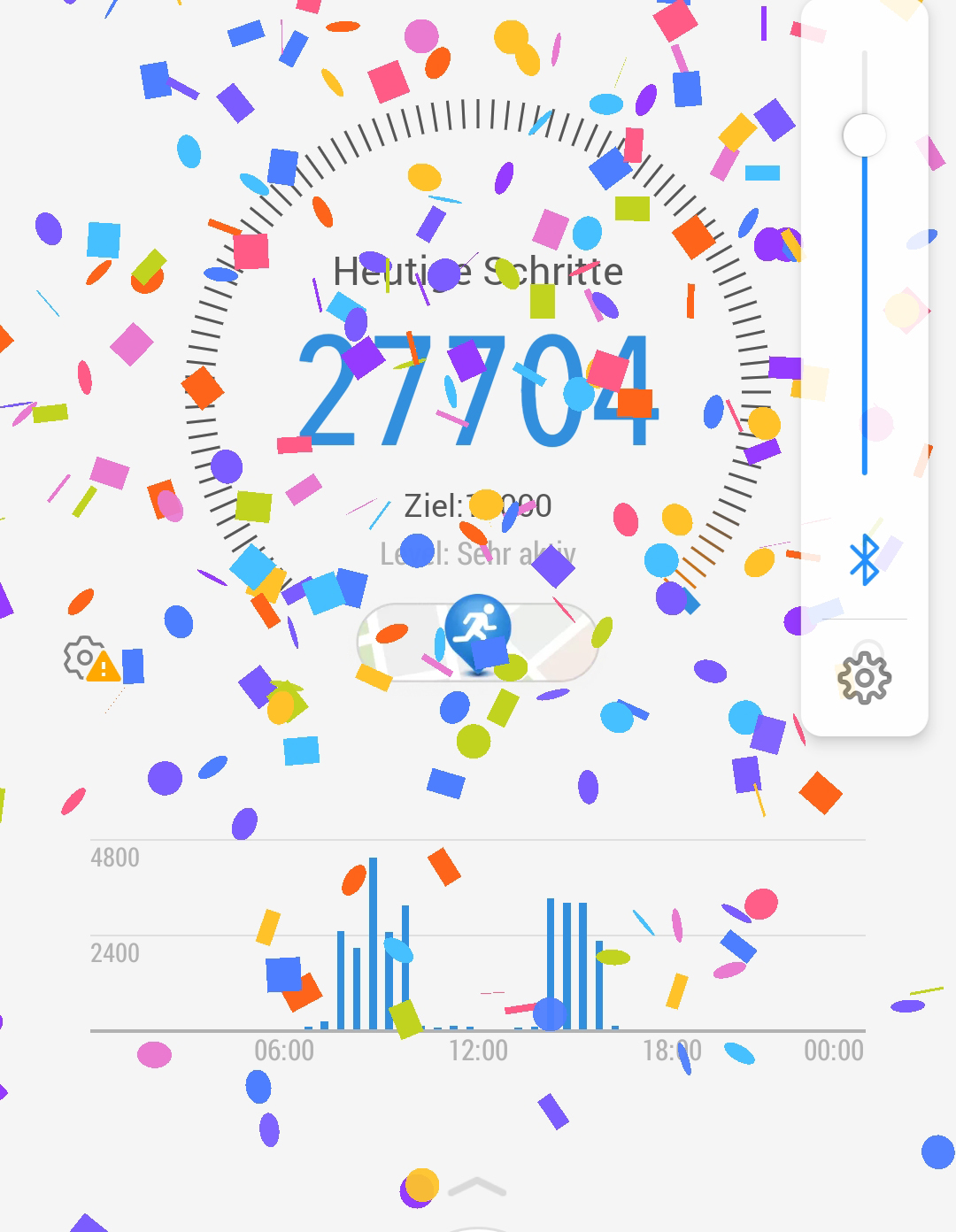Open the gear settings in the side panel
This screenshot has height=1232, width=956.
coord(864,679)
